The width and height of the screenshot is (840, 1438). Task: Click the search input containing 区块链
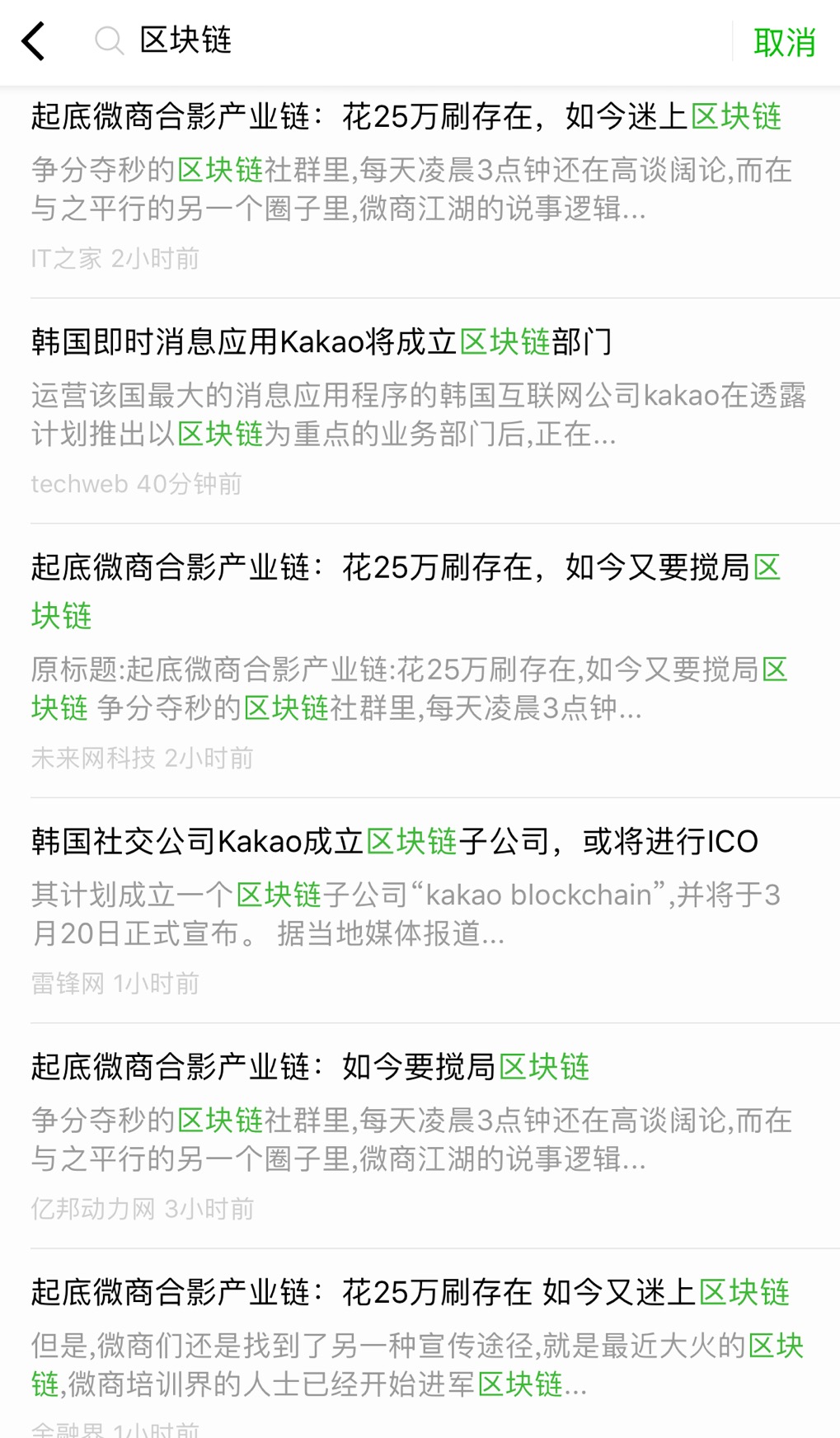(x=247, y=40)
